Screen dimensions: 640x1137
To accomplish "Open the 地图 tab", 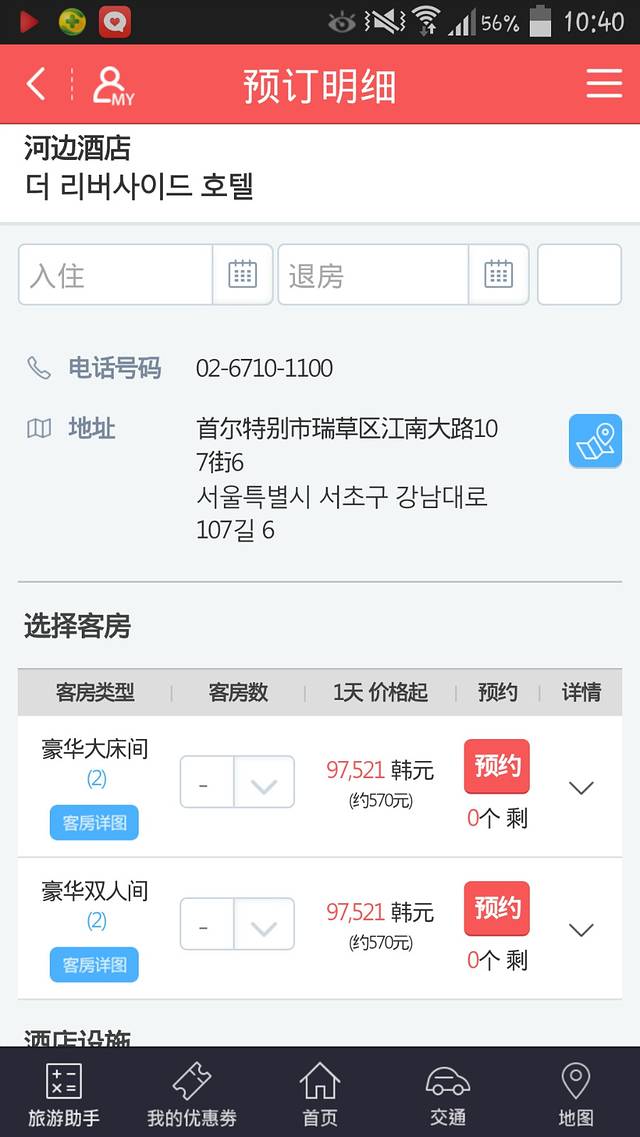I will click(576, 1094).
